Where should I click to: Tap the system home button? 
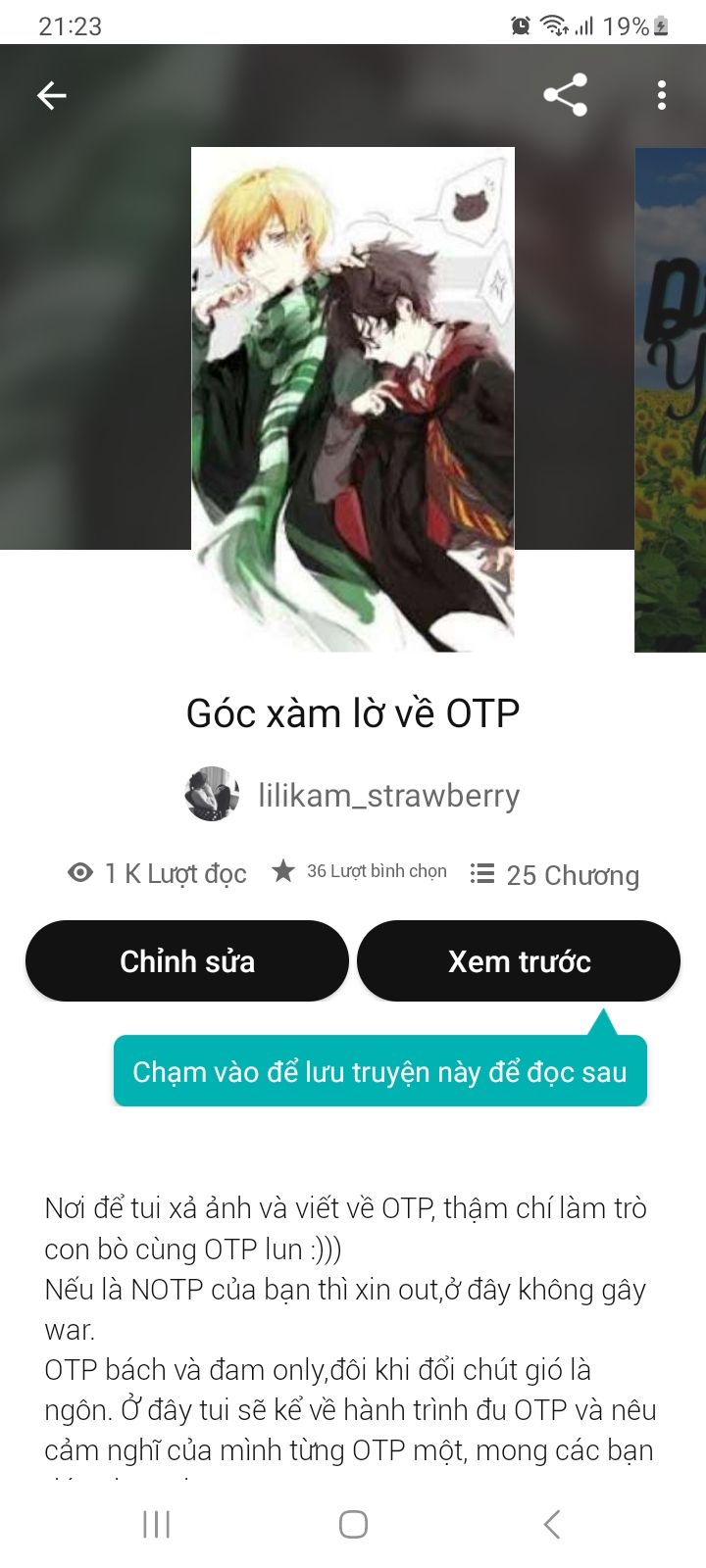coord(353,1524)
